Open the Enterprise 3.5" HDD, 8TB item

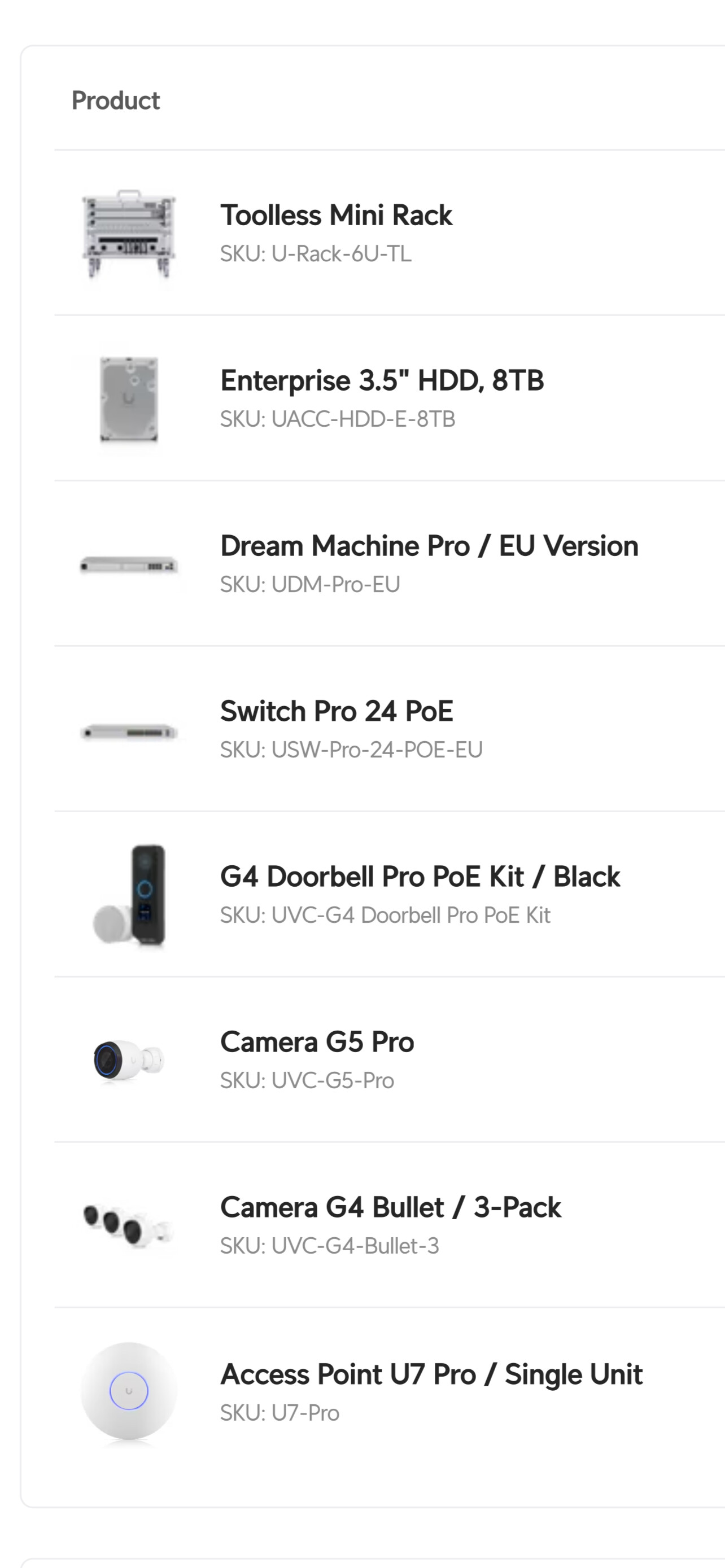(382, 380)
